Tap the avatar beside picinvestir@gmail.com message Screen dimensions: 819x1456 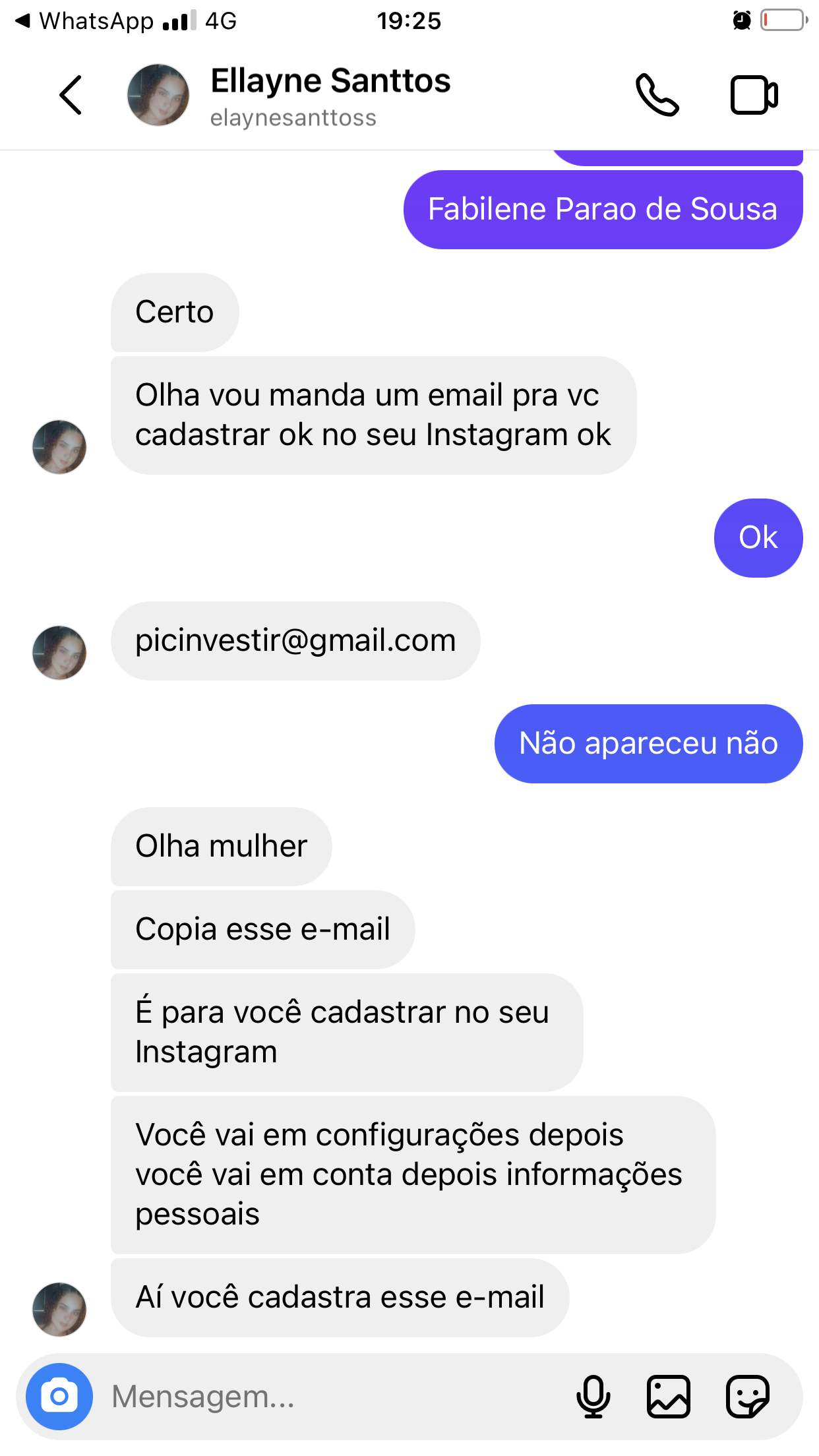tap(59, 652)
